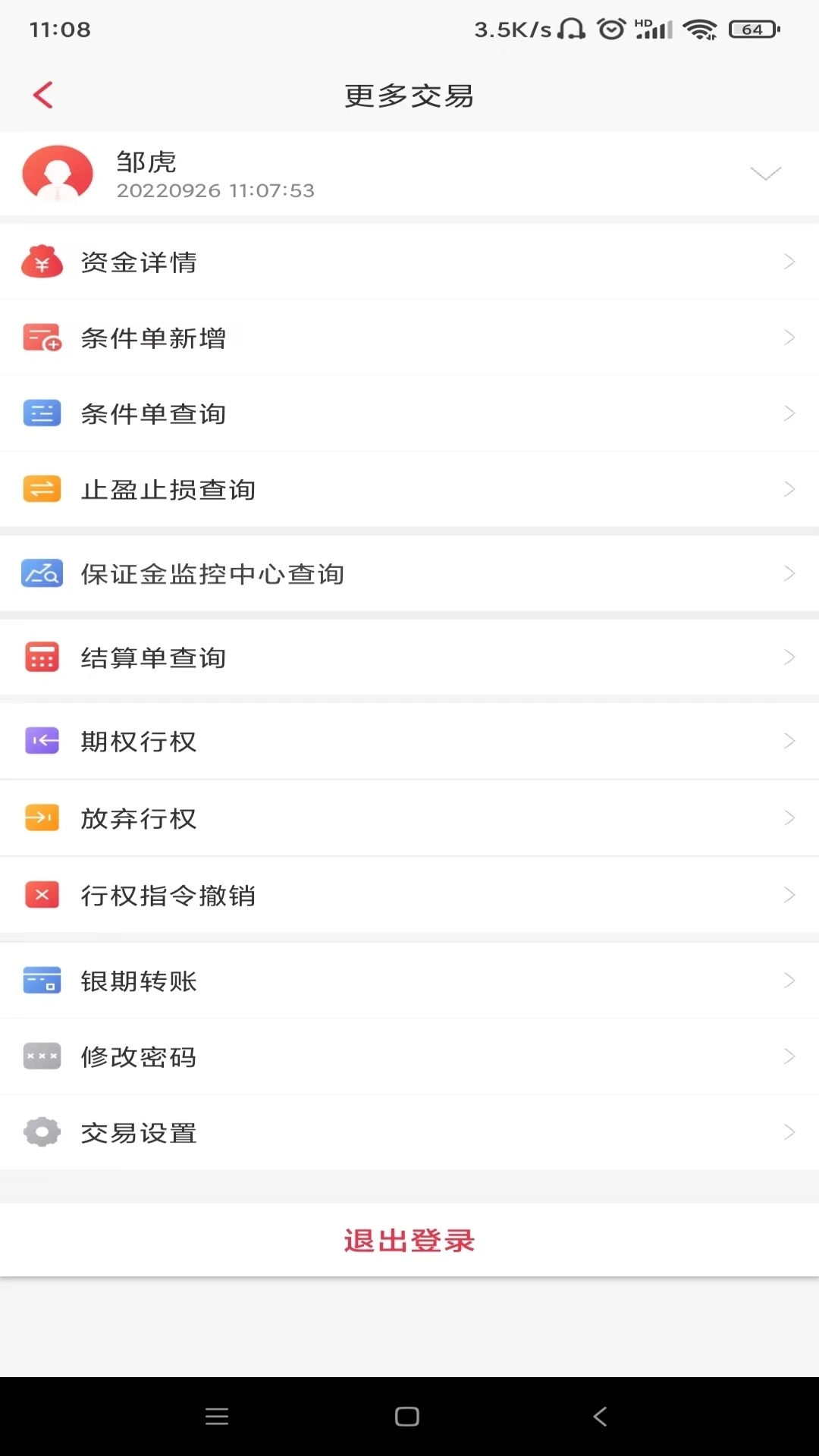
Task: Tap the red 行权指令撤销 icon
Action: pyautogui.click(x=42, y=895)
